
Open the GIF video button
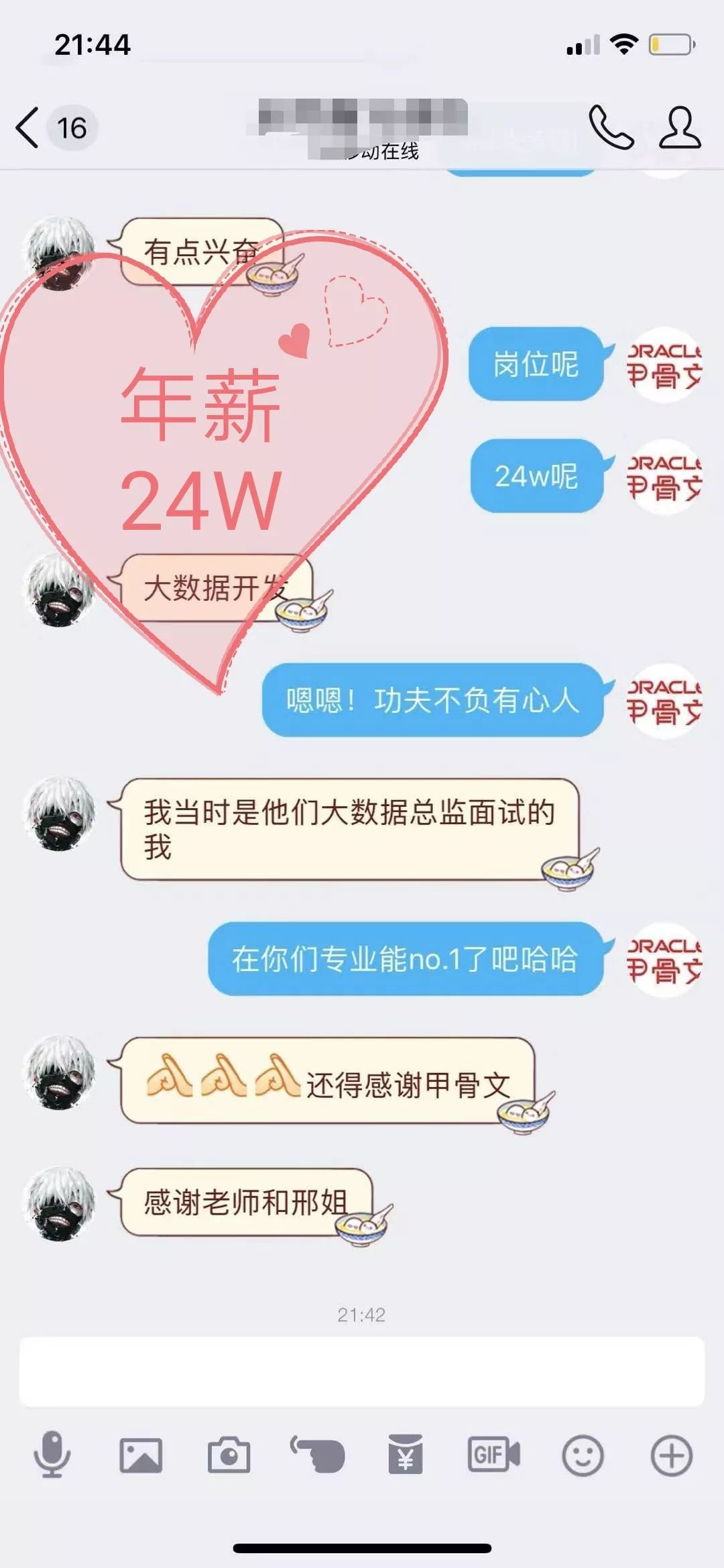tap(493, 1455)
